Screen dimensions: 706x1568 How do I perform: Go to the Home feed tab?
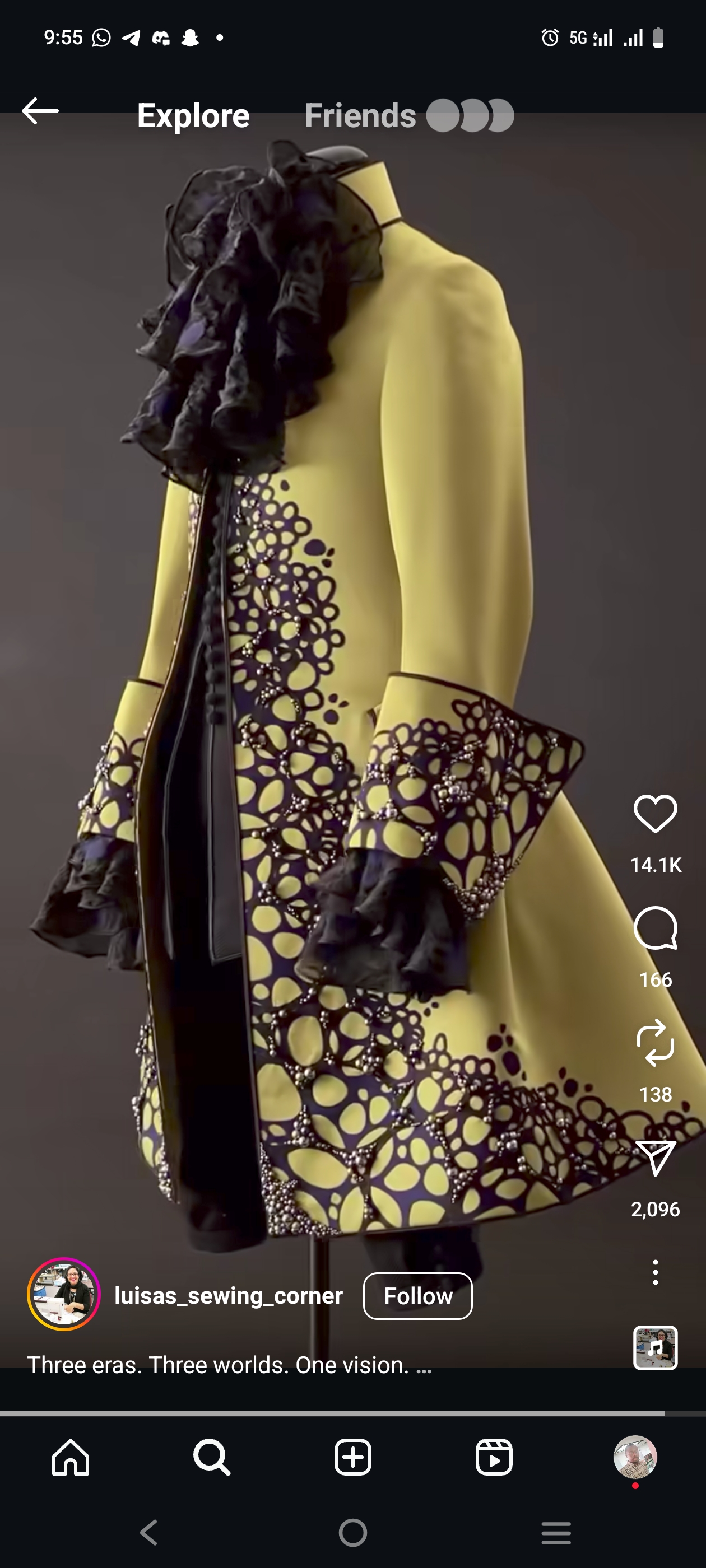71,1457
